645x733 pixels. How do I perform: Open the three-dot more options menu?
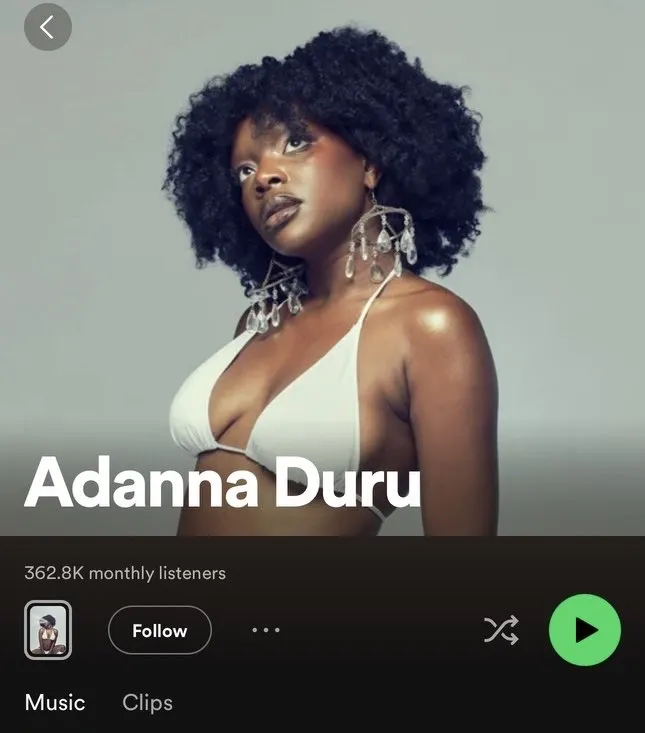point(266,631)
